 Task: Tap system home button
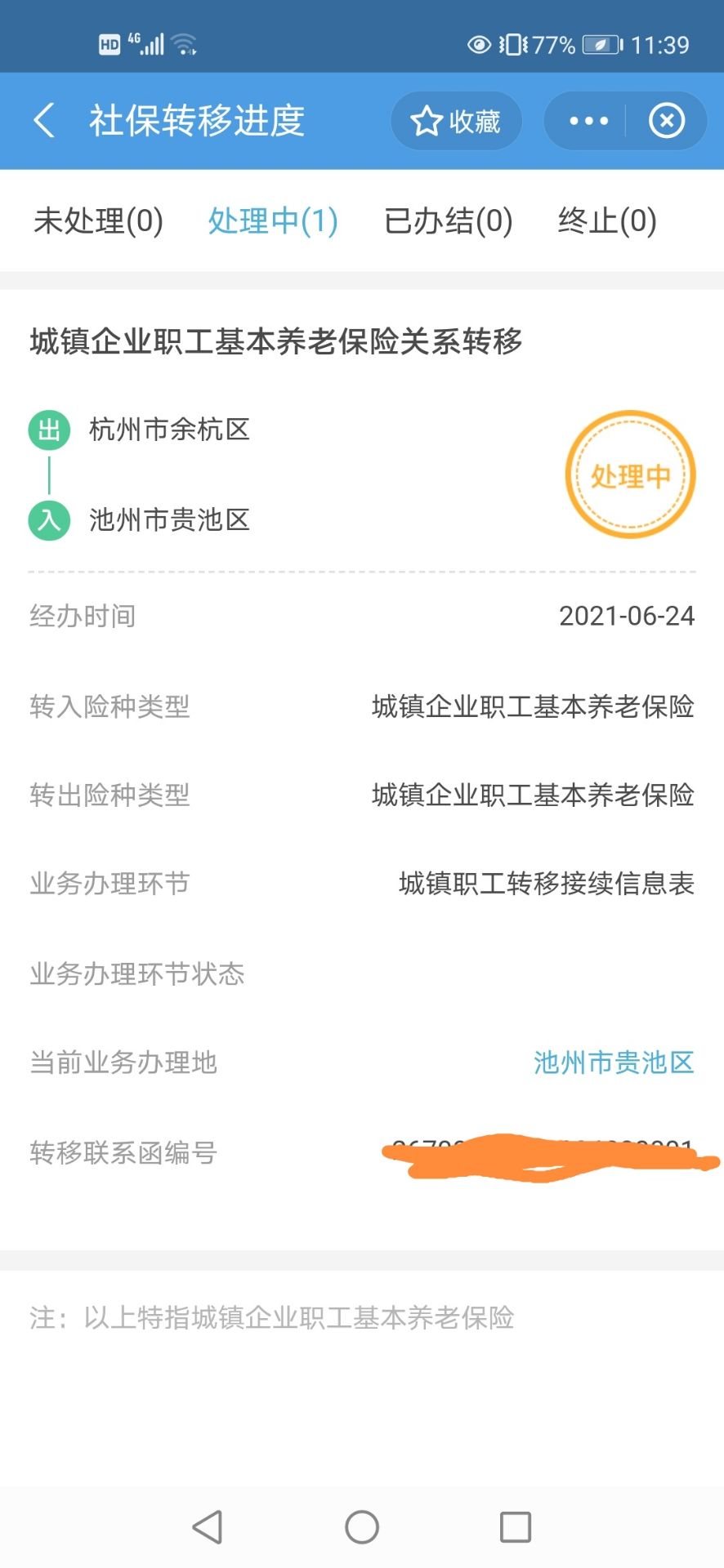(362, 1526)
